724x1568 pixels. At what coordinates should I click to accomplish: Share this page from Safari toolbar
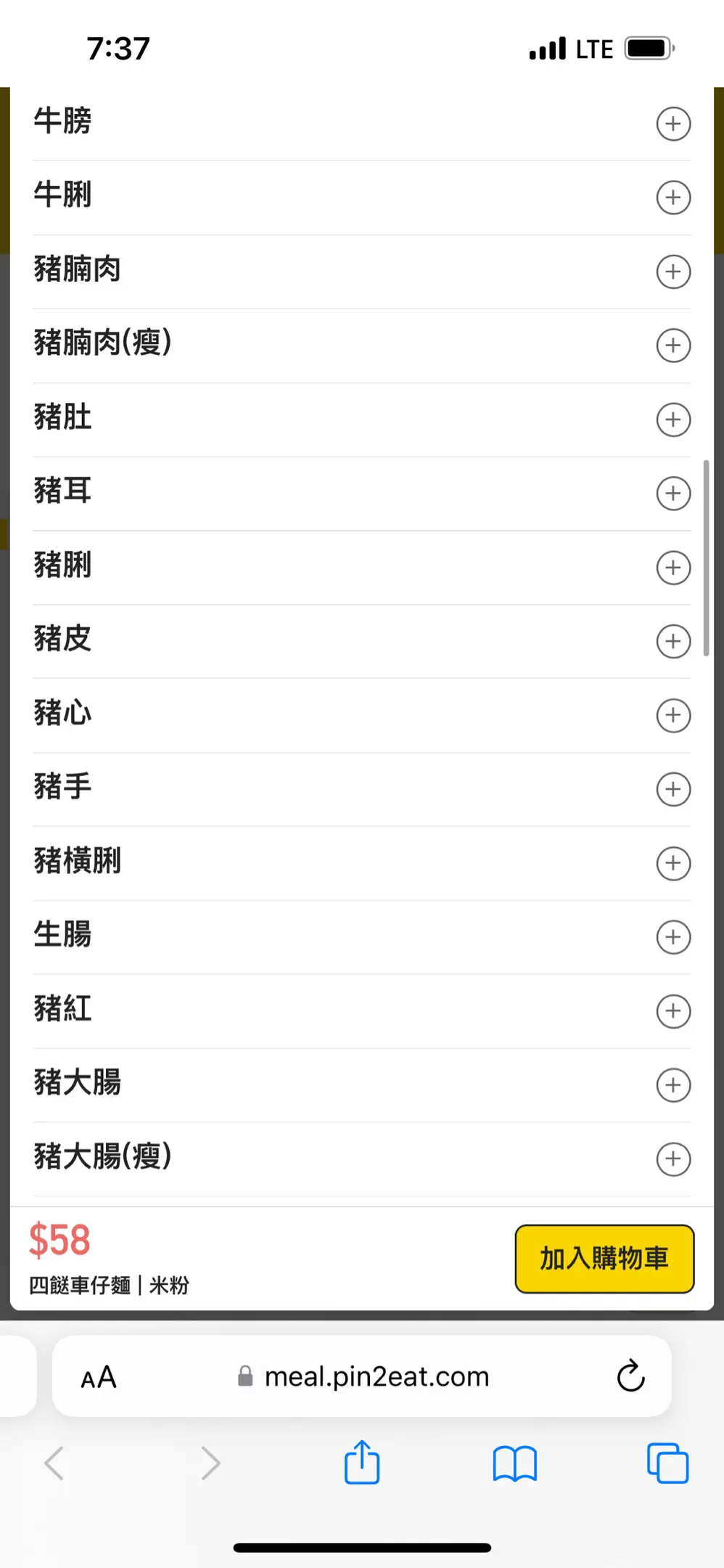coord(362,1462)
